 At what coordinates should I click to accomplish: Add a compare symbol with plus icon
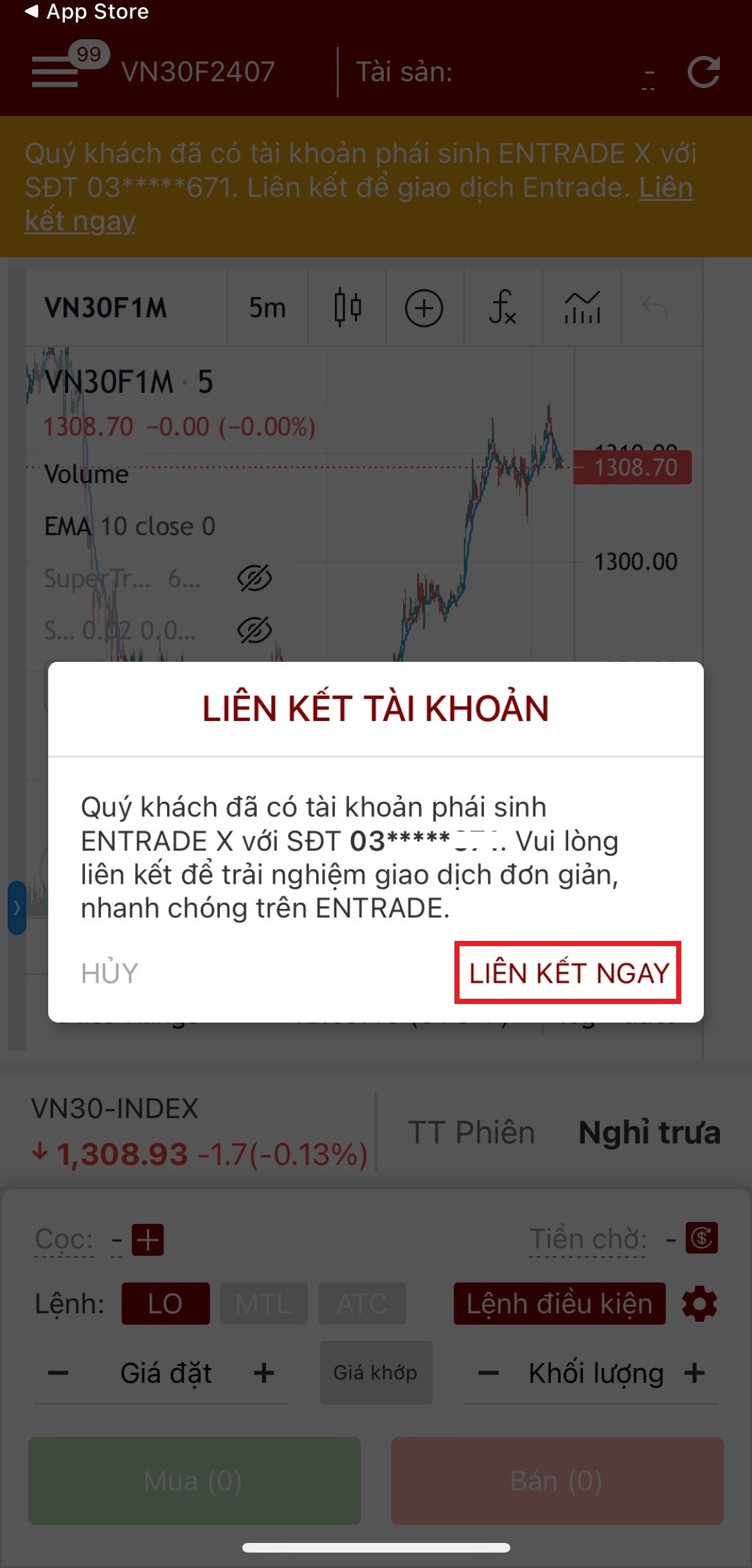pyautogui.click(x=424, y=308)
